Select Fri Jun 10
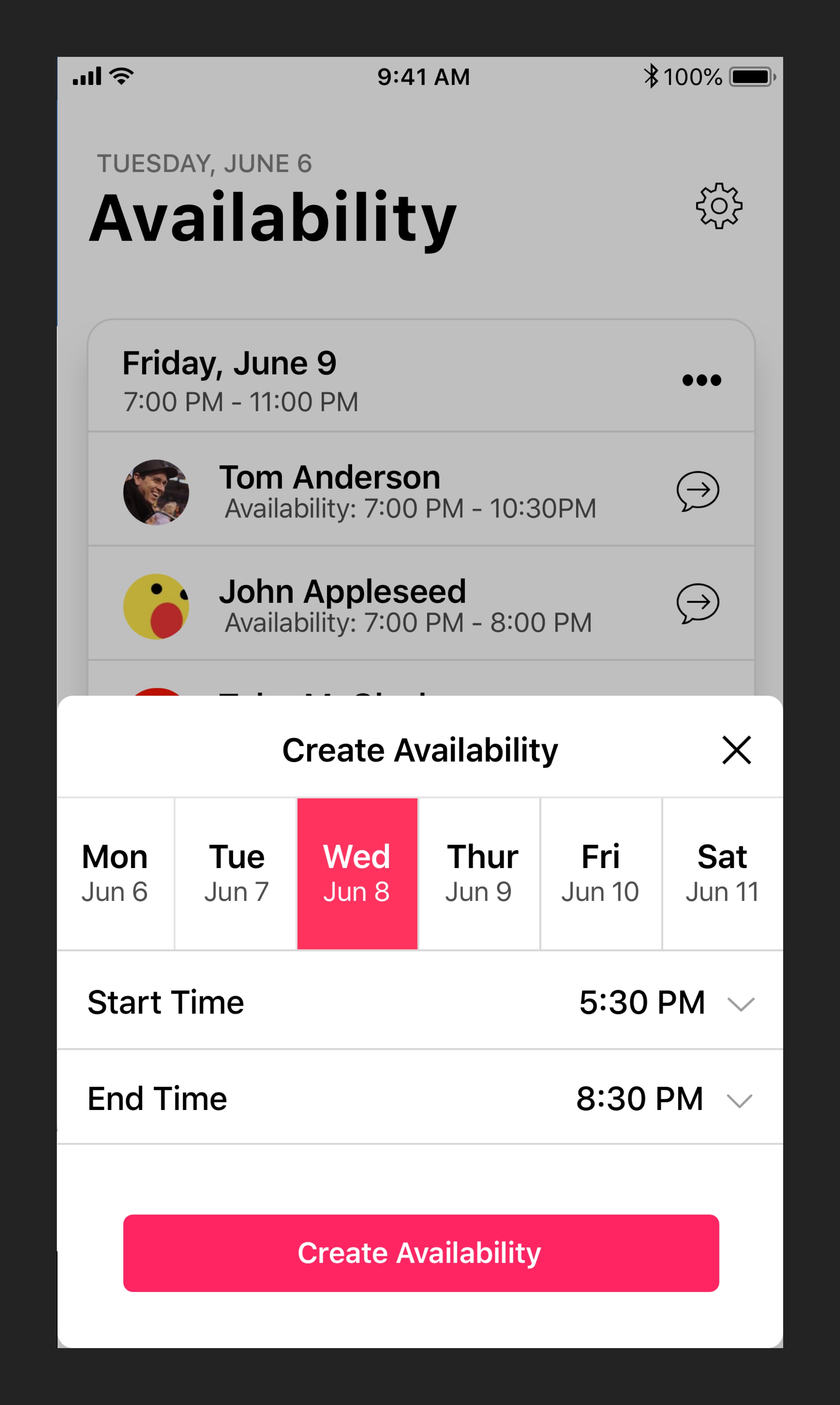This screenshot has height=1405, width=840. pos(601,873)
